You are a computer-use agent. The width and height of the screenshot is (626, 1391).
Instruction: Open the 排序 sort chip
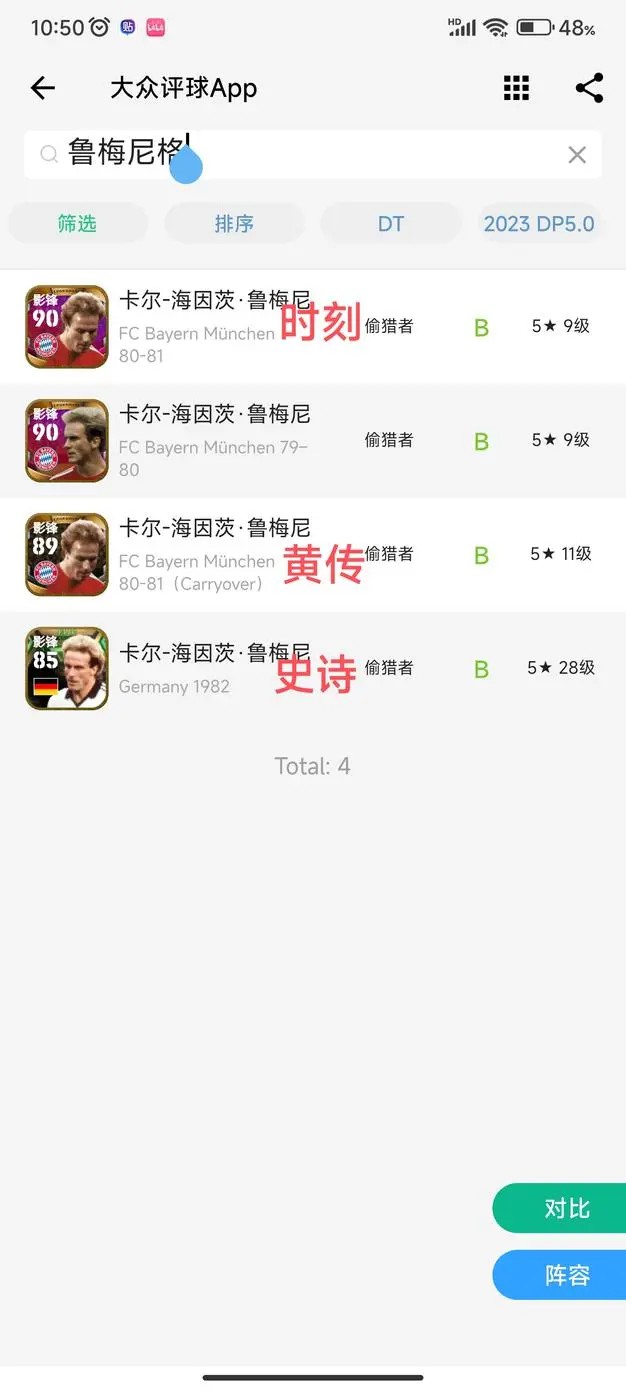tap(234, 223)
